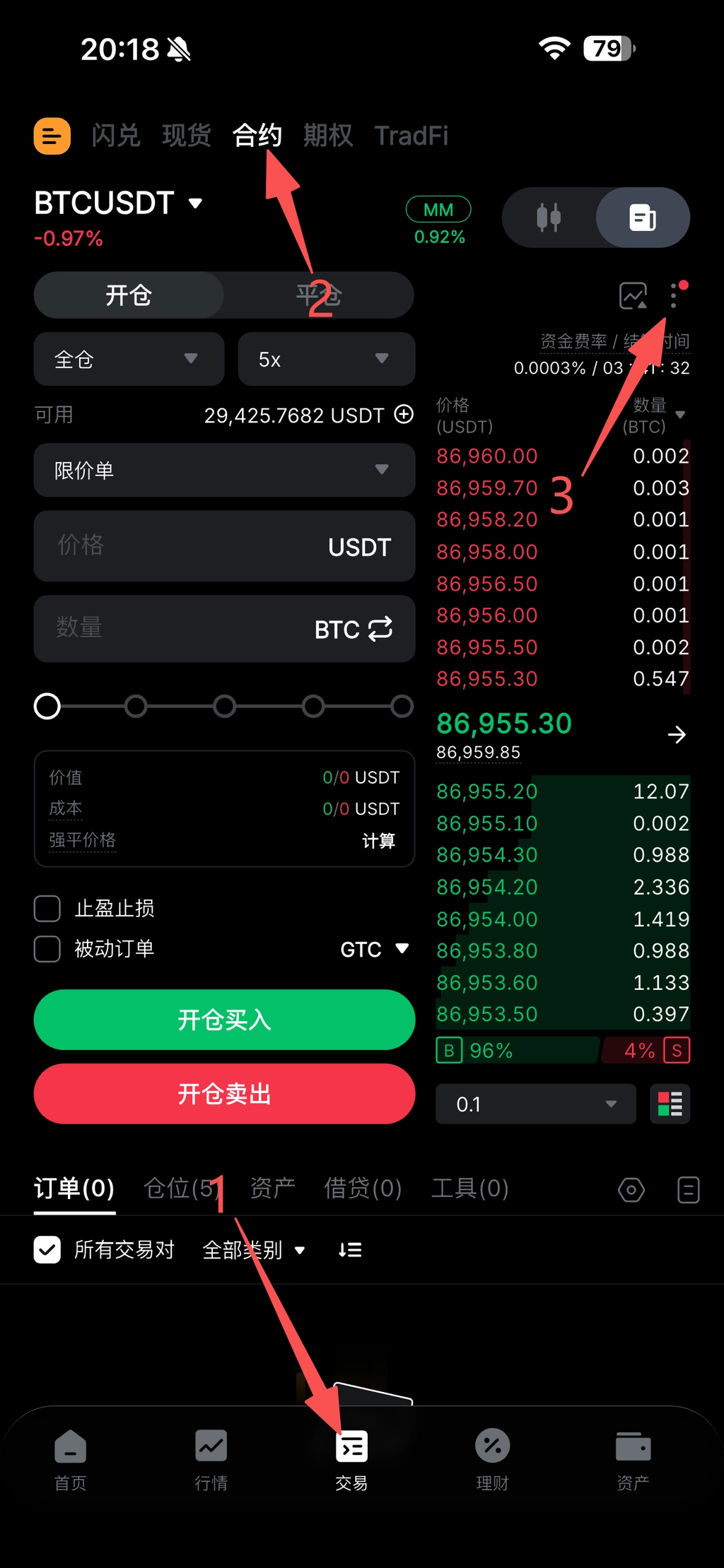This screenshot has height=1568, width=724.
Task: Switch to the 仓位(5) tab
Action: (x=180, y=1189)
